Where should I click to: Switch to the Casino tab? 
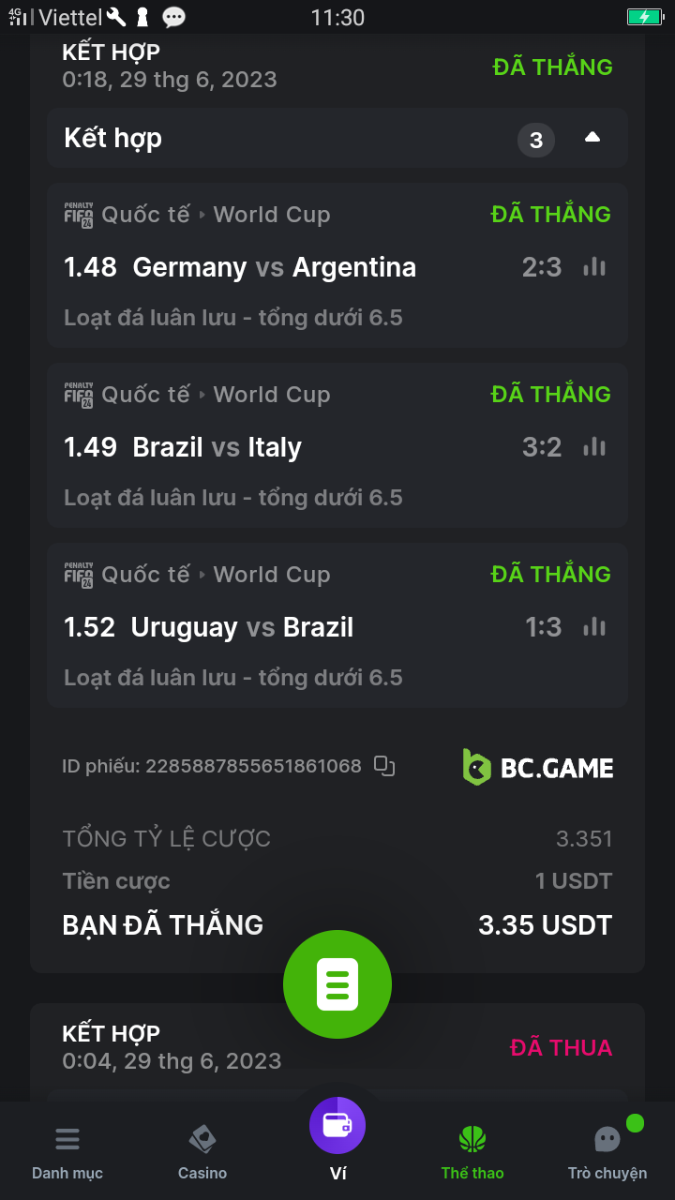pos(202,1152)
